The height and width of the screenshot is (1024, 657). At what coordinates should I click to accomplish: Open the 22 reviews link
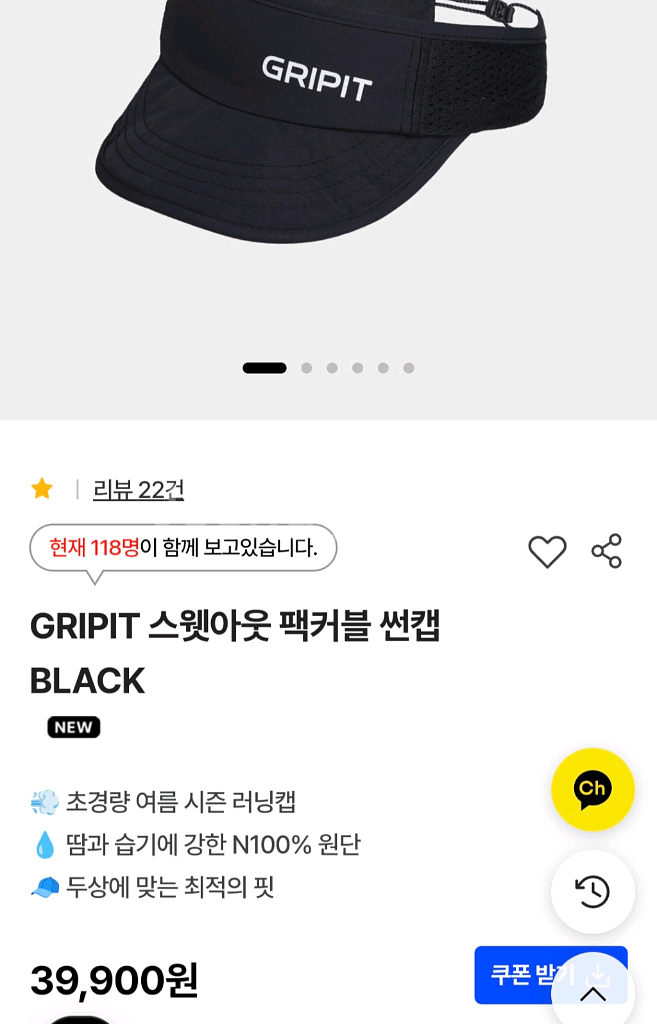pos(138,490)
